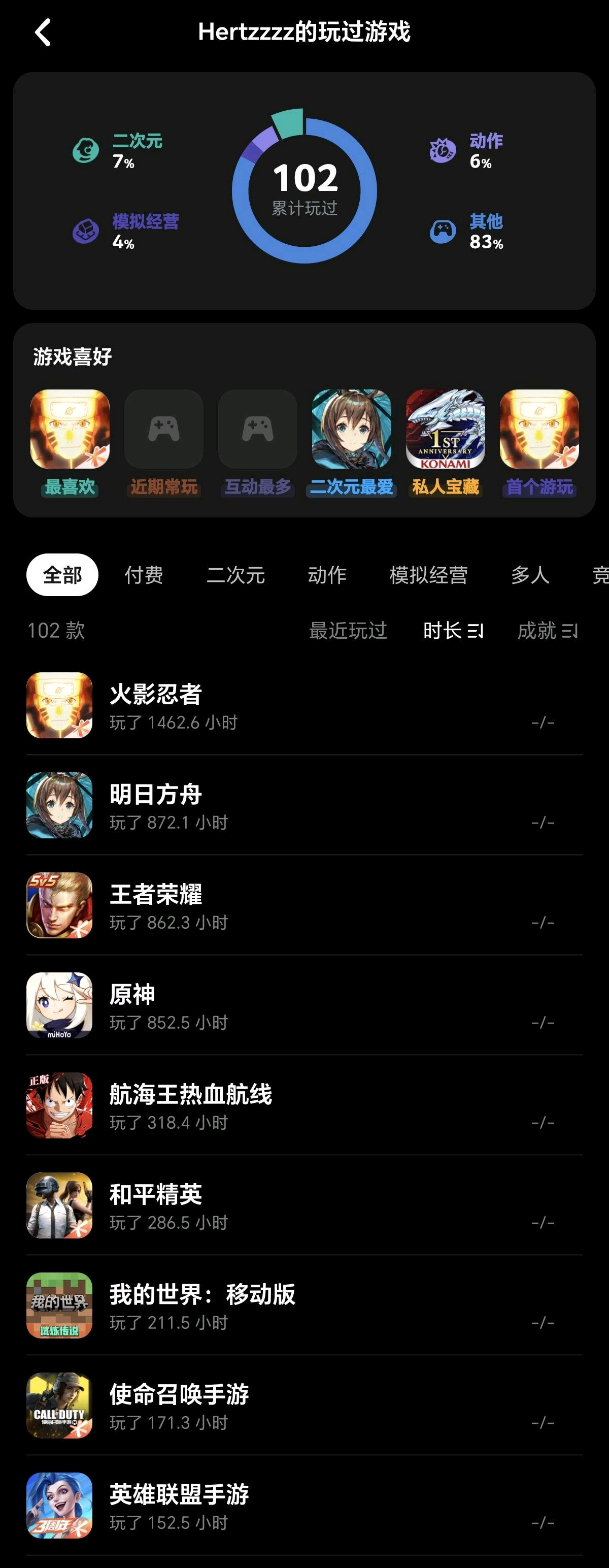Sort the list by 时长
The image size is (609, 1568).
pyautogui.click(x=453, y=631)
